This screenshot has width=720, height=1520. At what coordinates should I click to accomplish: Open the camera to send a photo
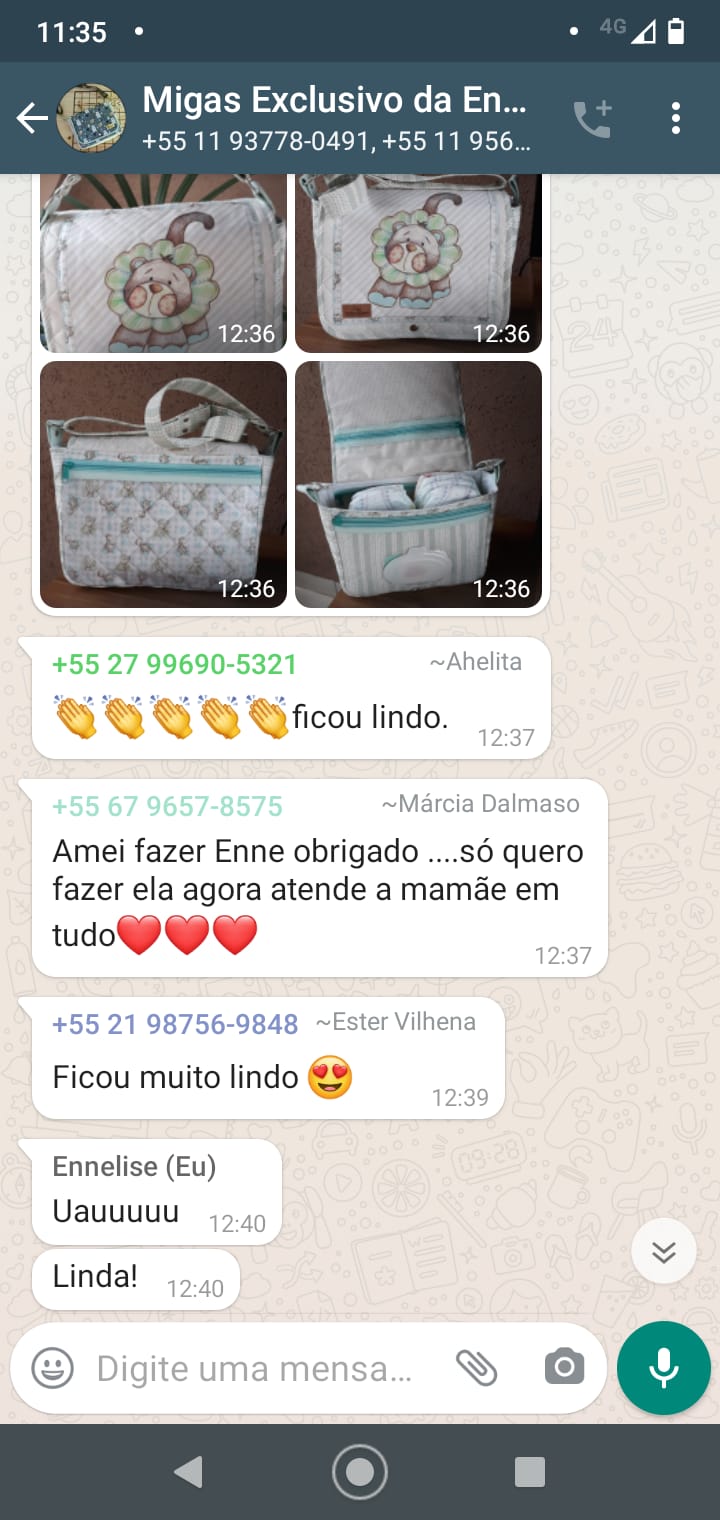pyautogui.click(x=564, y=1368)
